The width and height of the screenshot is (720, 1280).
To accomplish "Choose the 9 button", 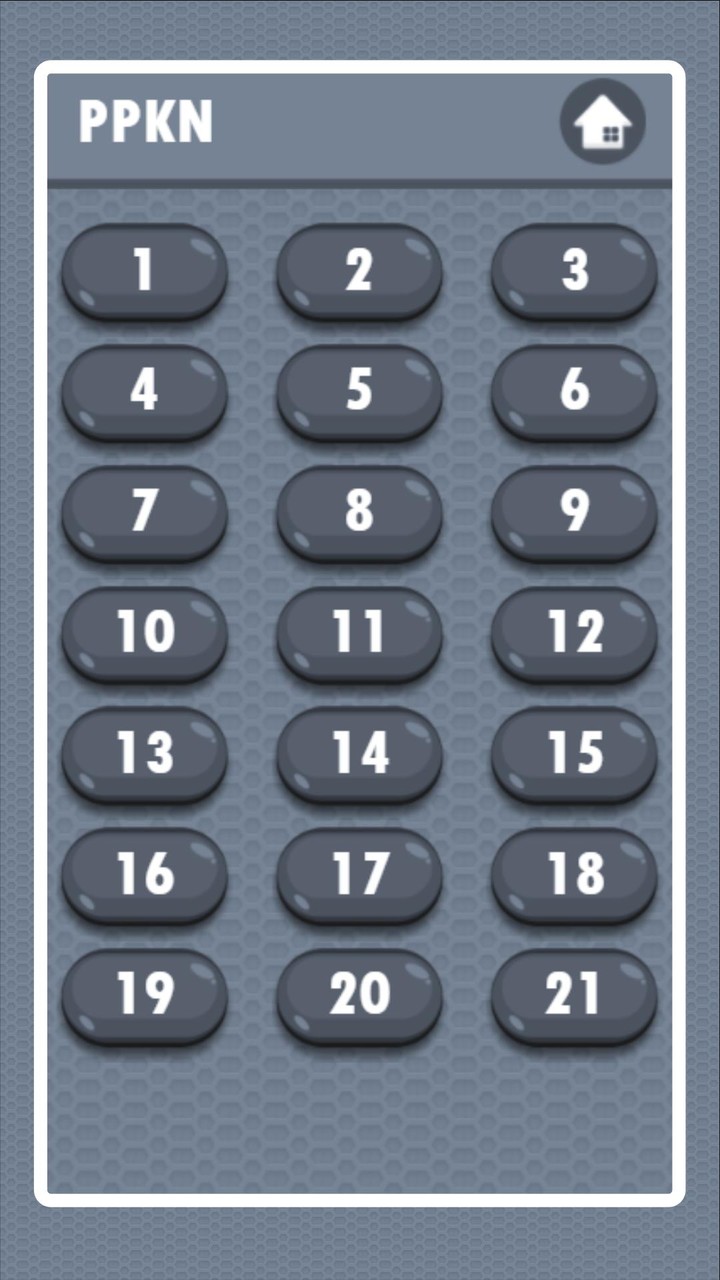I will tap(574, 514).
